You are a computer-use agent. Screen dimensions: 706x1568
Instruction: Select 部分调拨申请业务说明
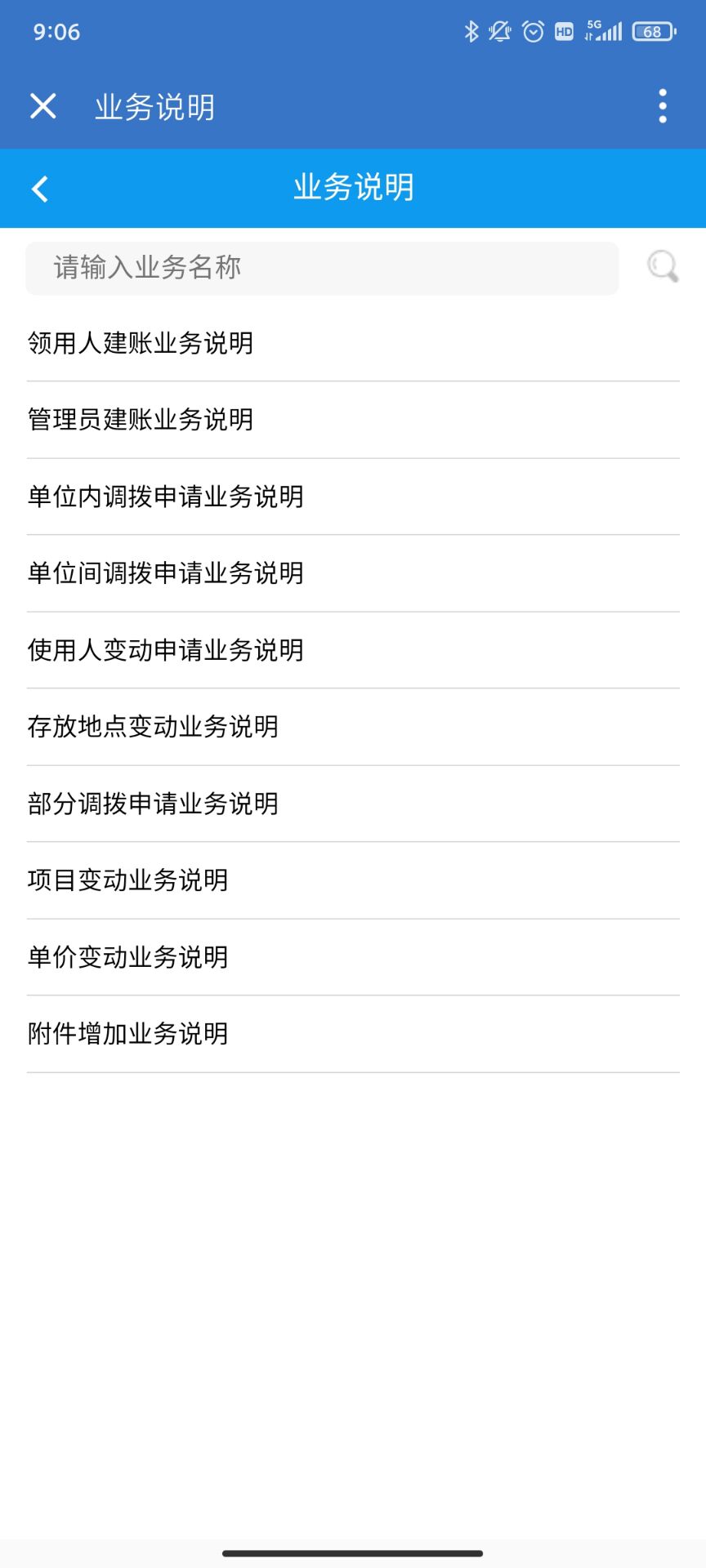point(154,804)
